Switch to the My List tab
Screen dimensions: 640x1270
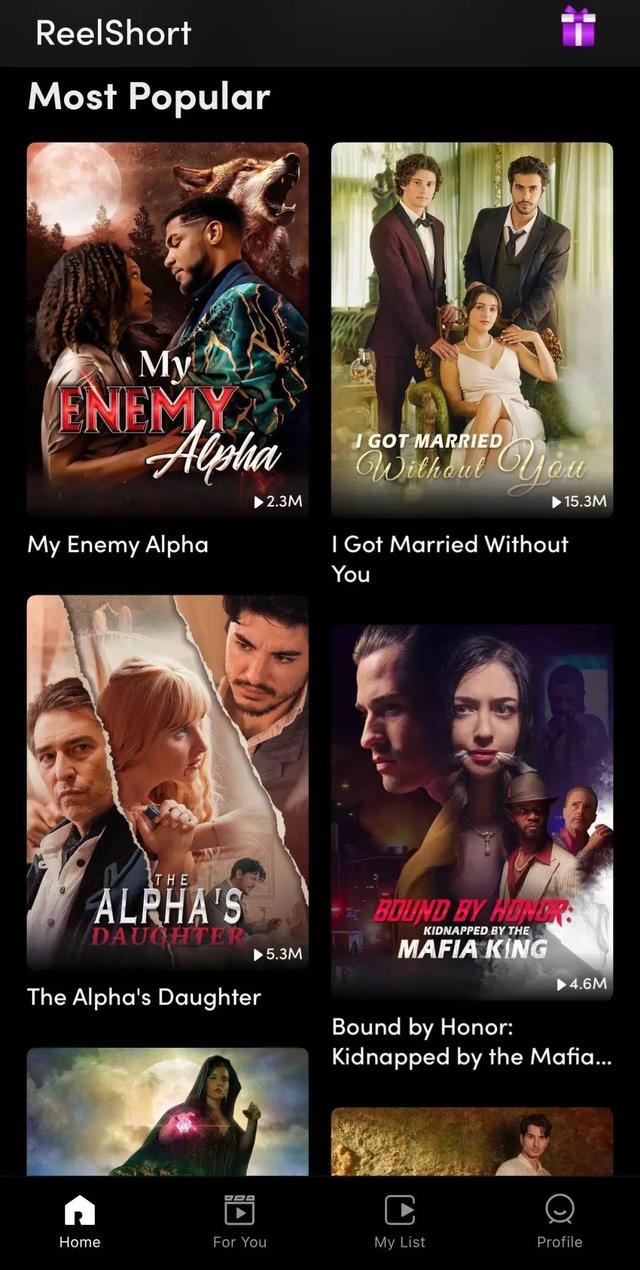pyautogui.click(x=400, y=1222)
